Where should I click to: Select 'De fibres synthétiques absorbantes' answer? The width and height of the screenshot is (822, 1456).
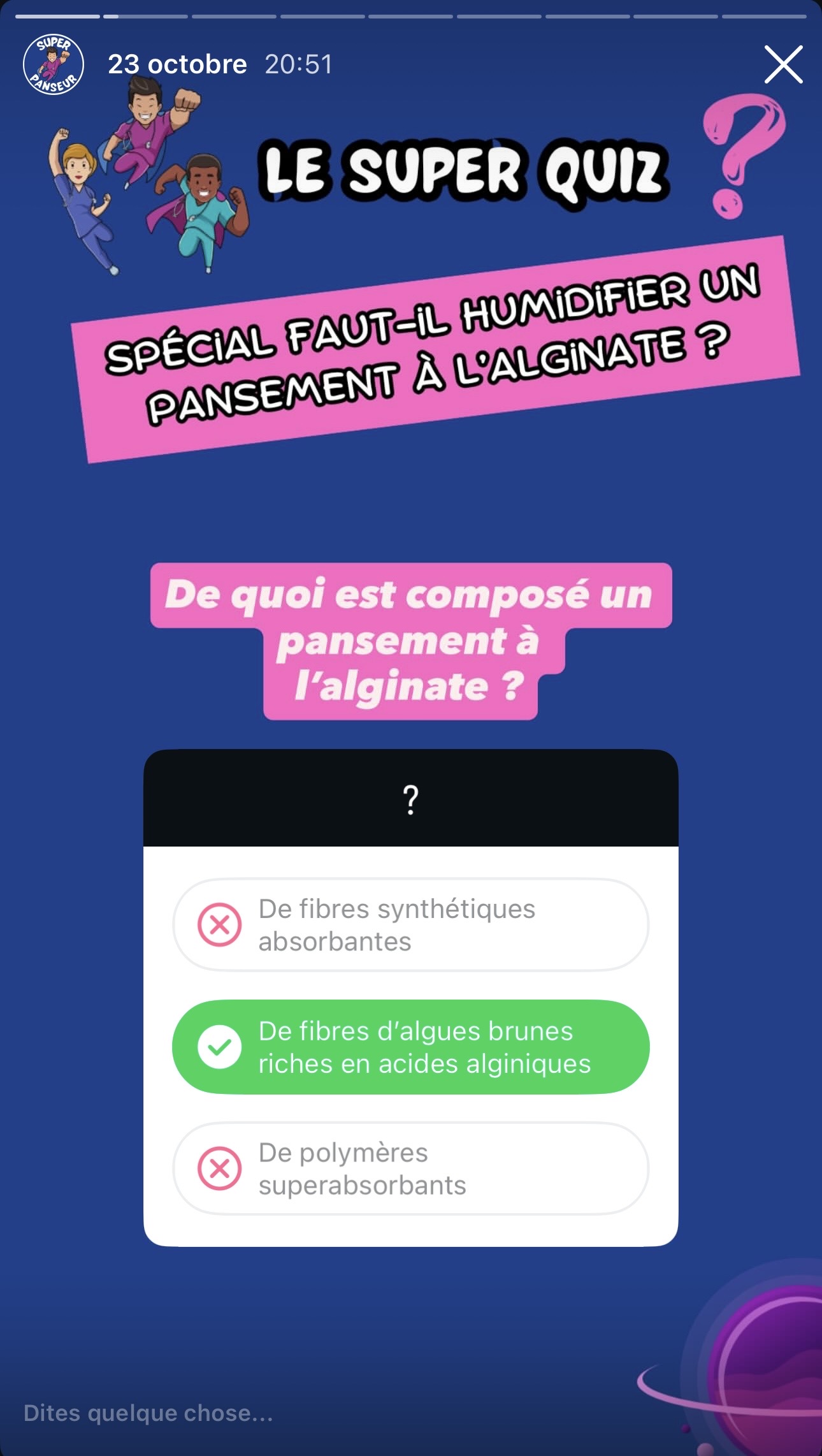click(x=410, y=924)
